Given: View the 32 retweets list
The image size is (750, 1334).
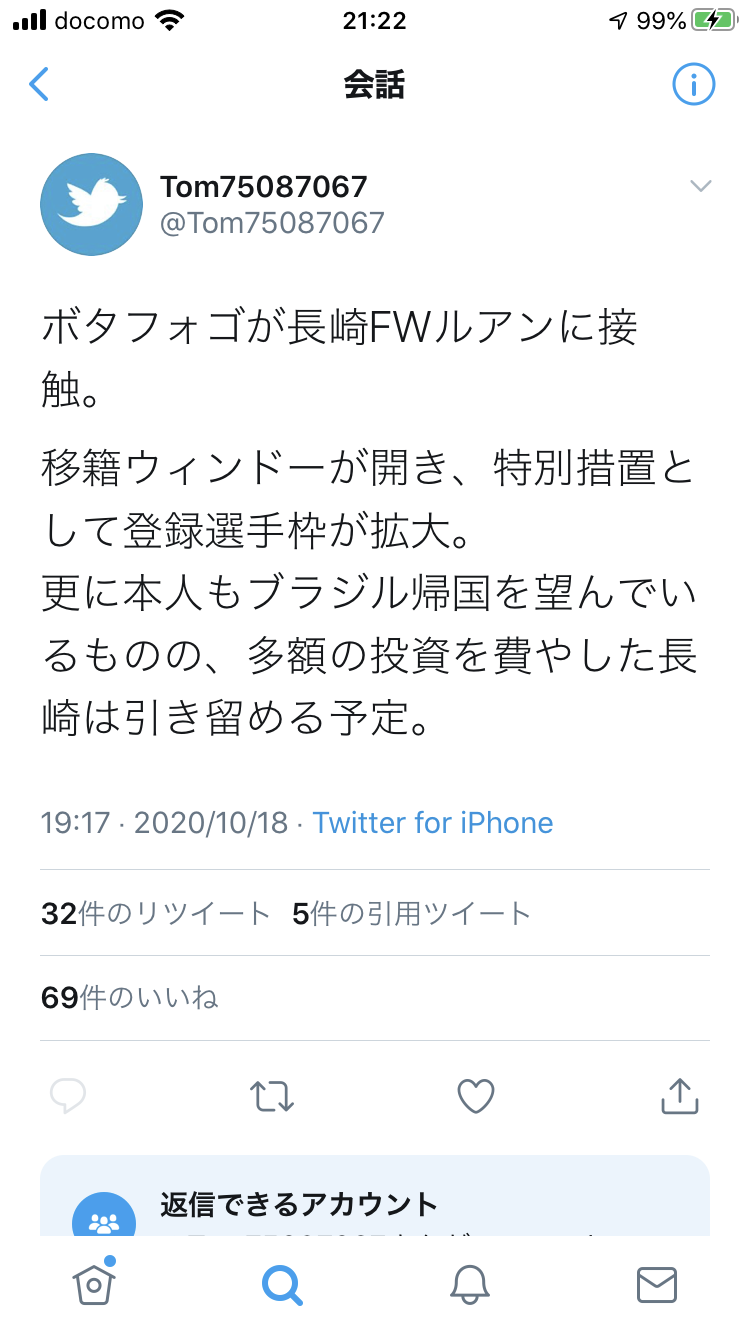Looking at the screenshot, I should (x=156, y=913).
